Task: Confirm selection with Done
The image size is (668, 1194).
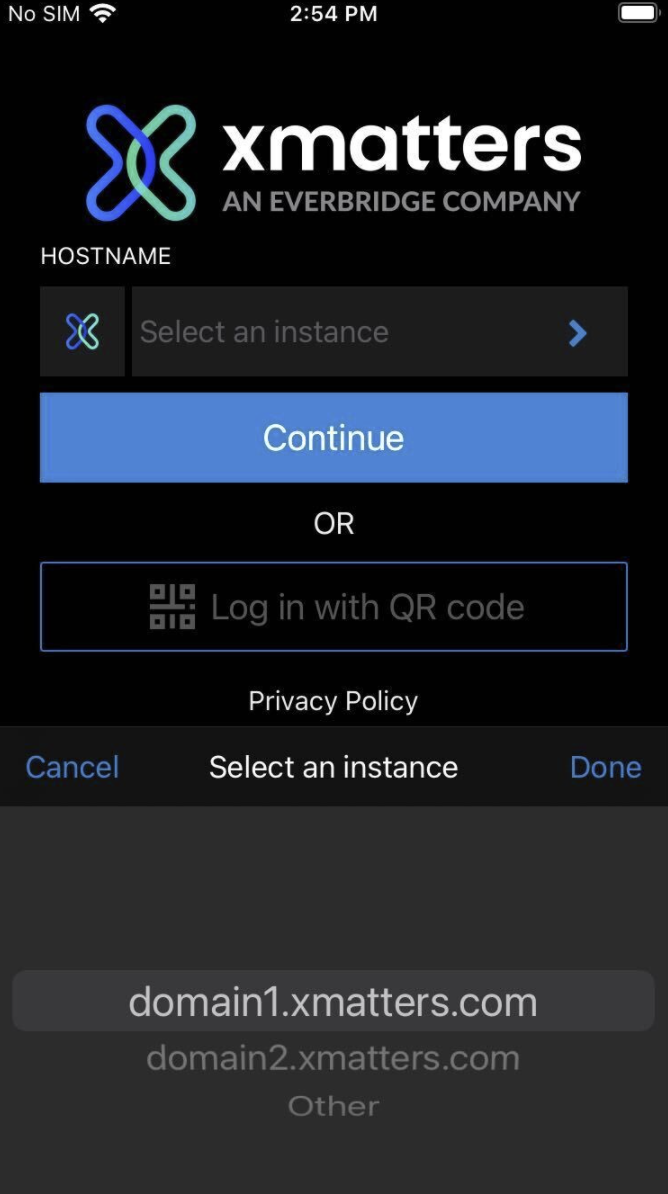Action: click(x=606, y=767)
